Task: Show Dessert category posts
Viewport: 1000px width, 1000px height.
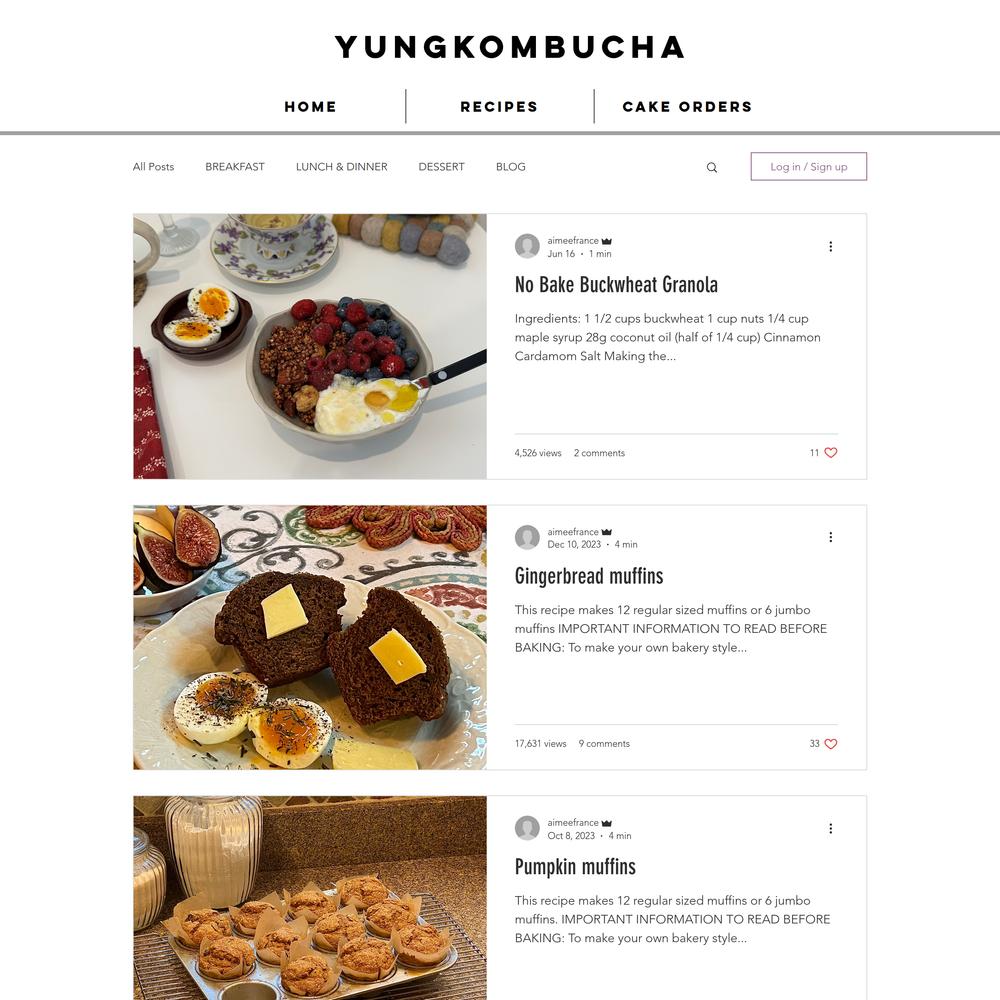Action: 441,167
